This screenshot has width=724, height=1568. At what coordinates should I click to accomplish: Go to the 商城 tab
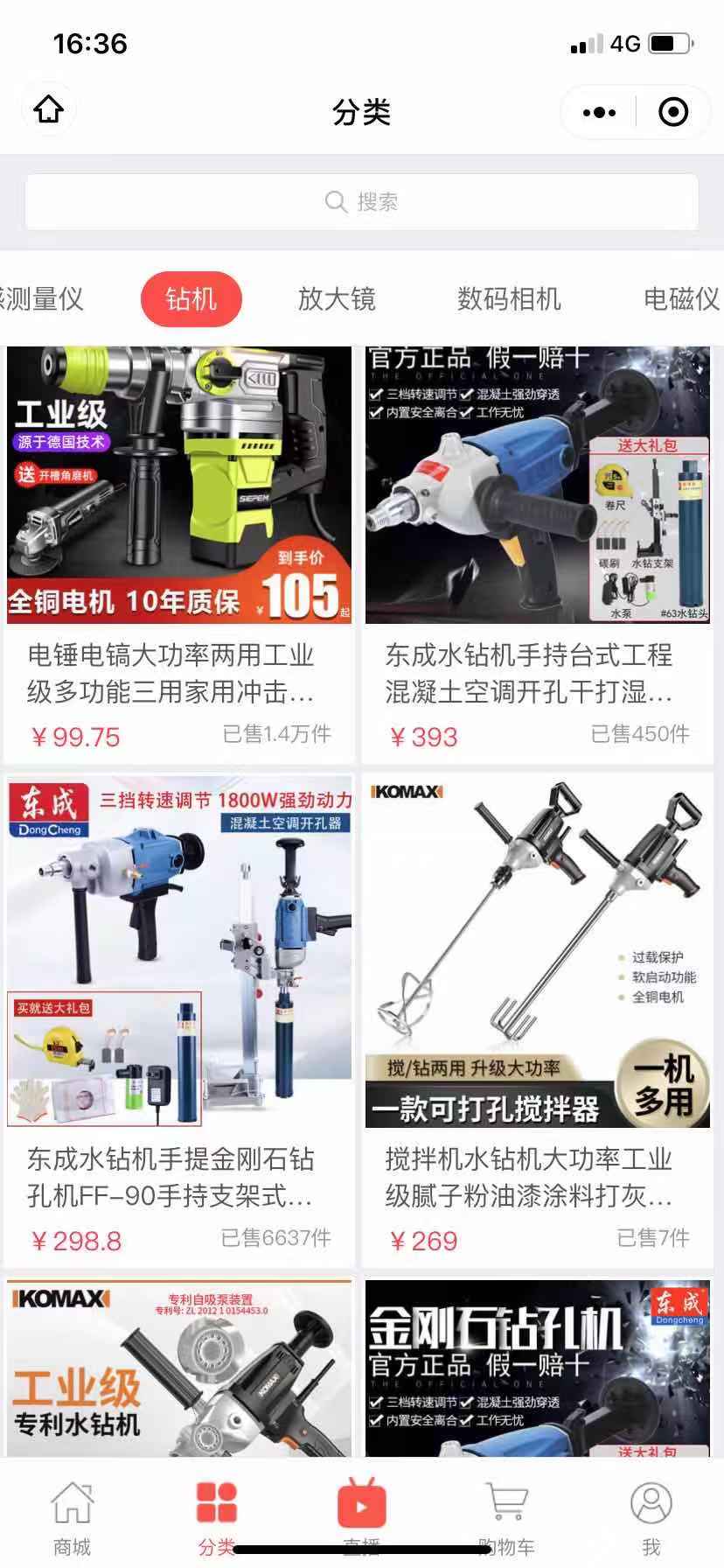72,1517
